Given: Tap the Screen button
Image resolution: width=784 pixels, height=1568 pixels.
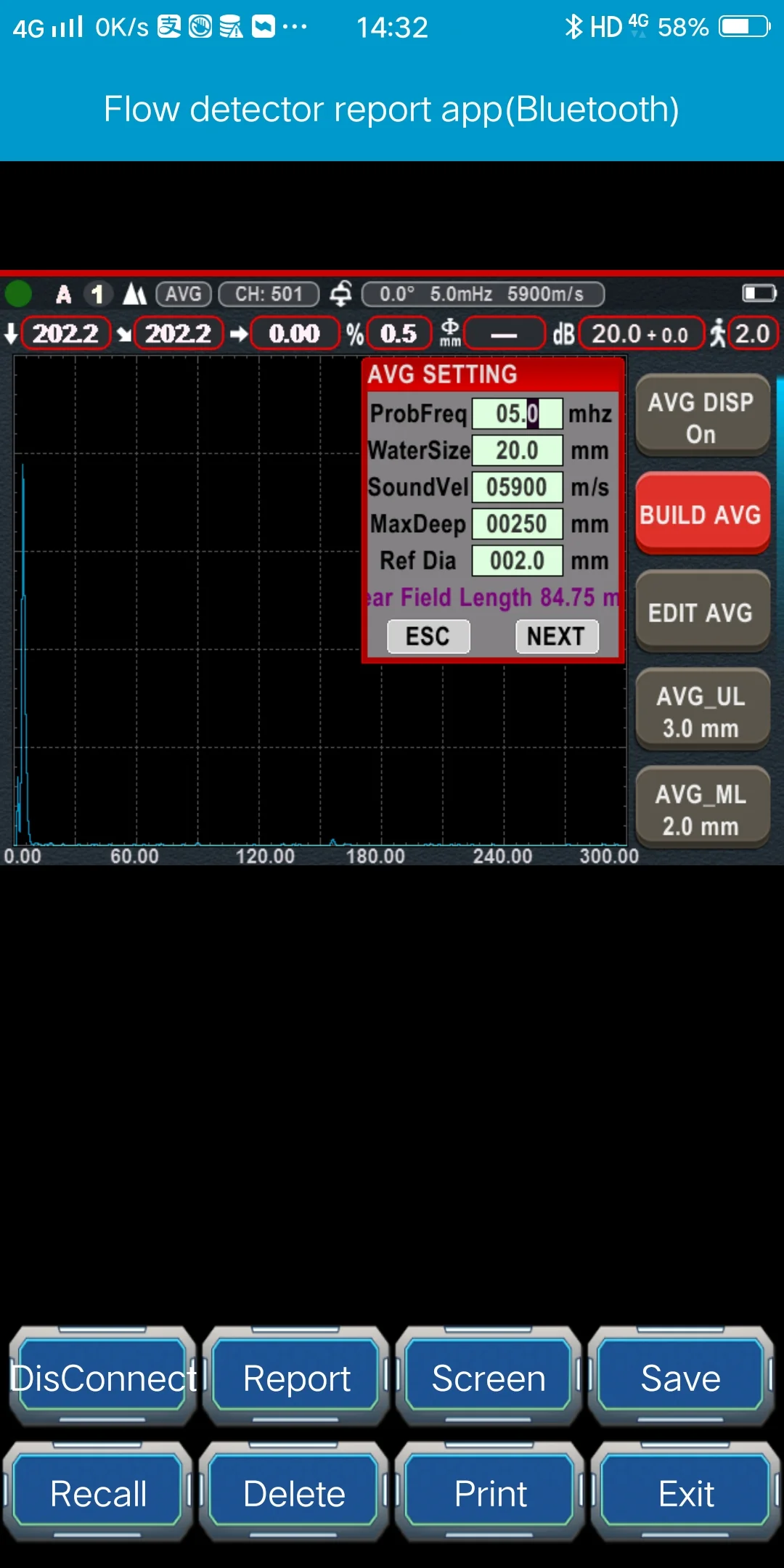Looking at the screenshot, I should pos(489,1377).
